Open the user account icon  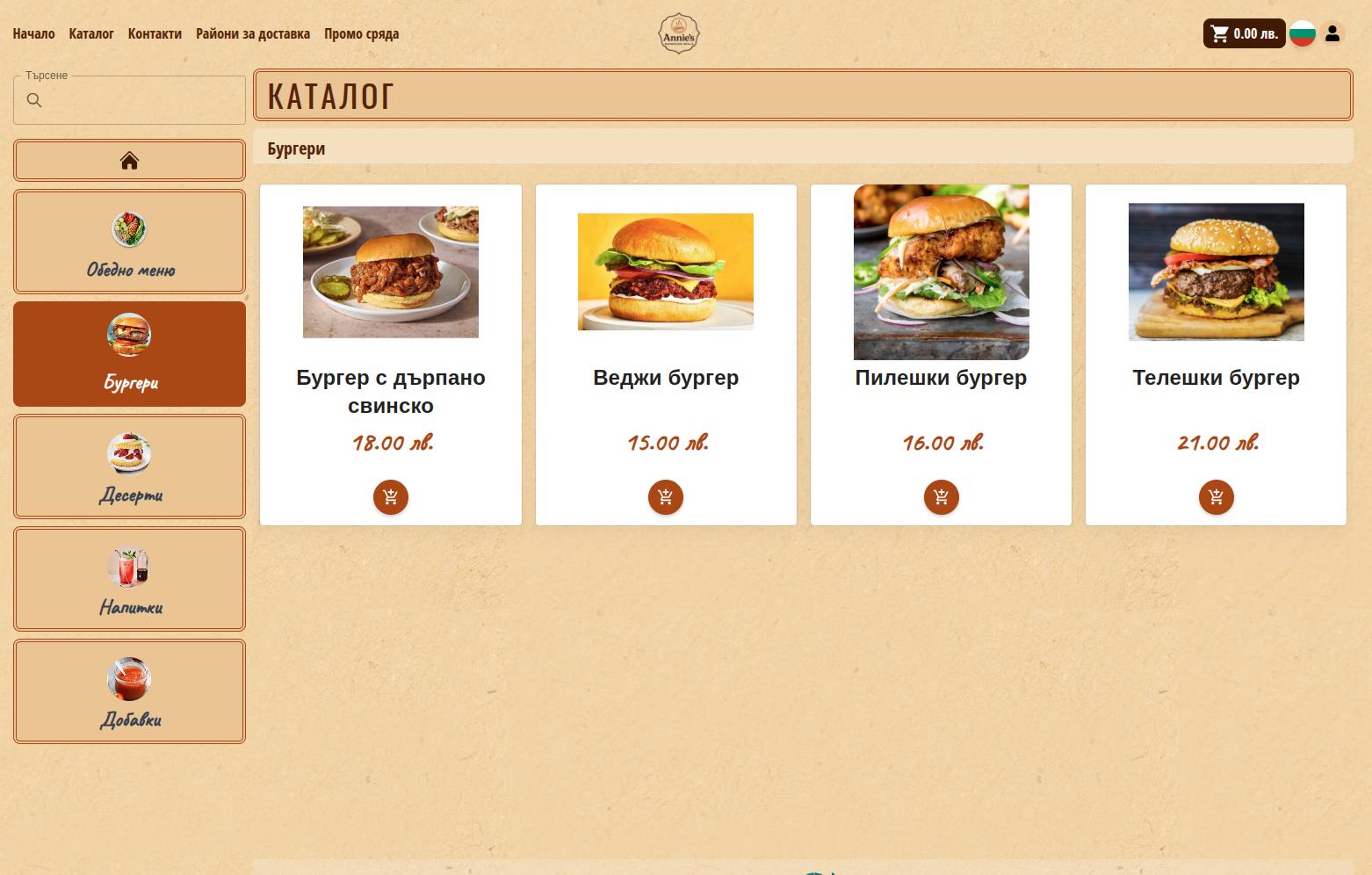[x=1332, y=33]
